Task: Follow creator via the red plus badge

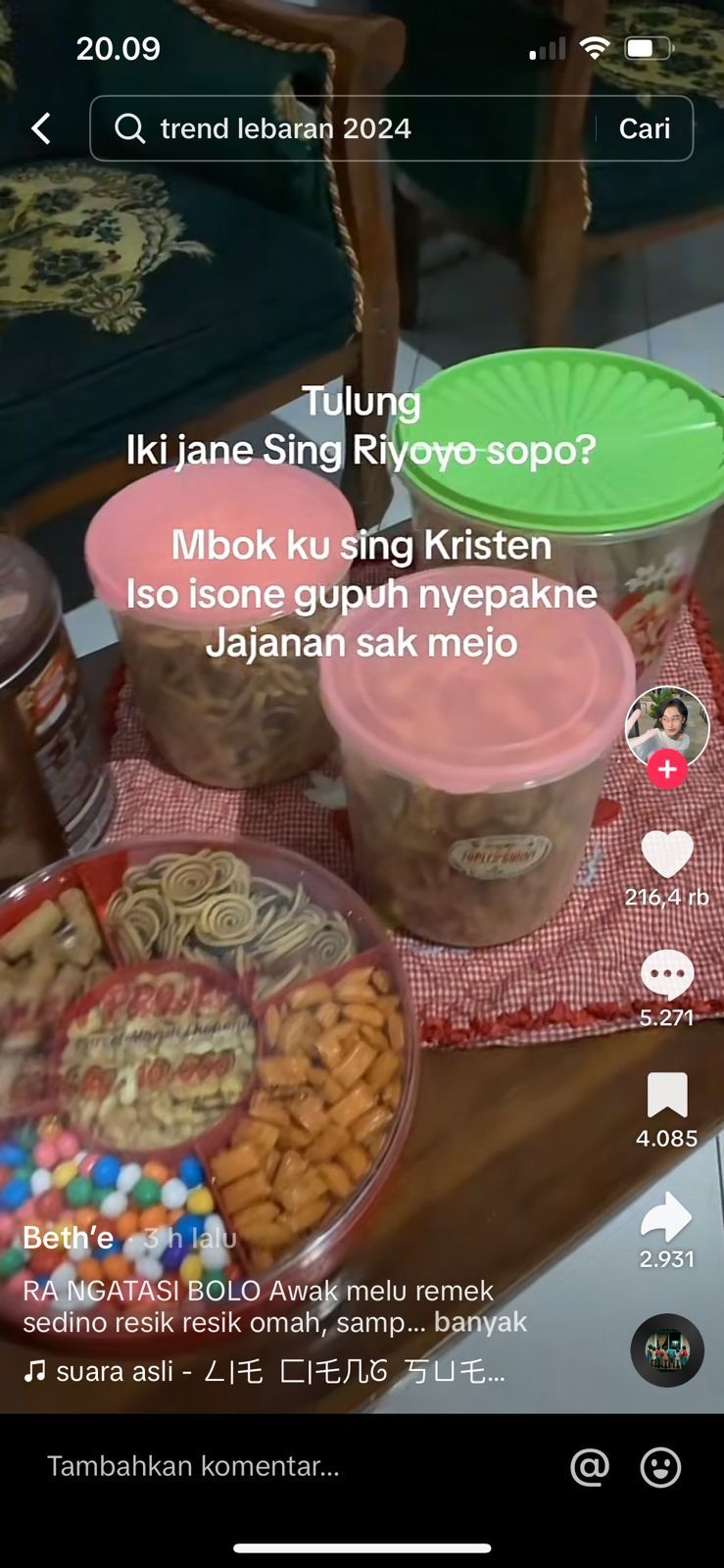Action: (667, 770)
